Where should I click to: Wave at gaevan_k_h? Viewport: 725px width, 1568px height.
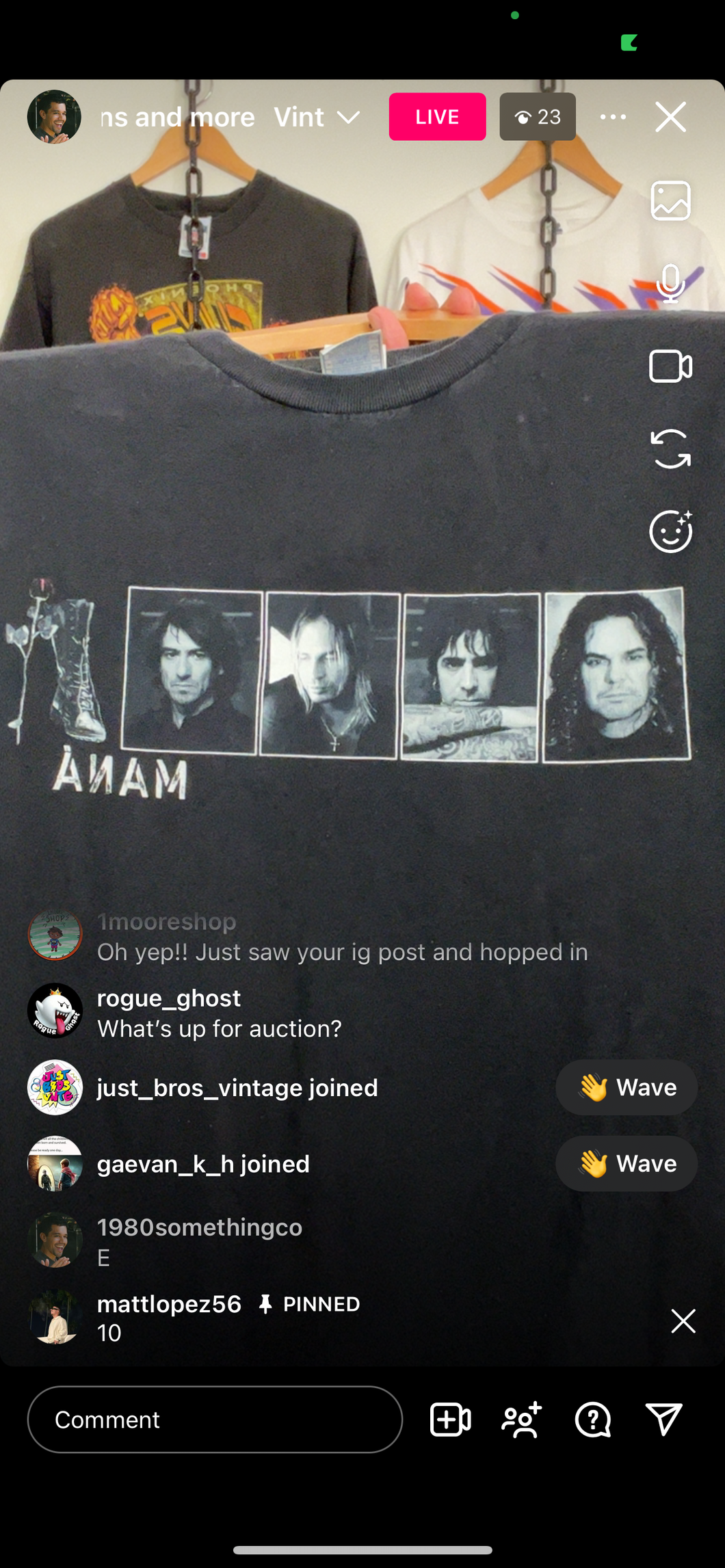[x=627, y=1163]
